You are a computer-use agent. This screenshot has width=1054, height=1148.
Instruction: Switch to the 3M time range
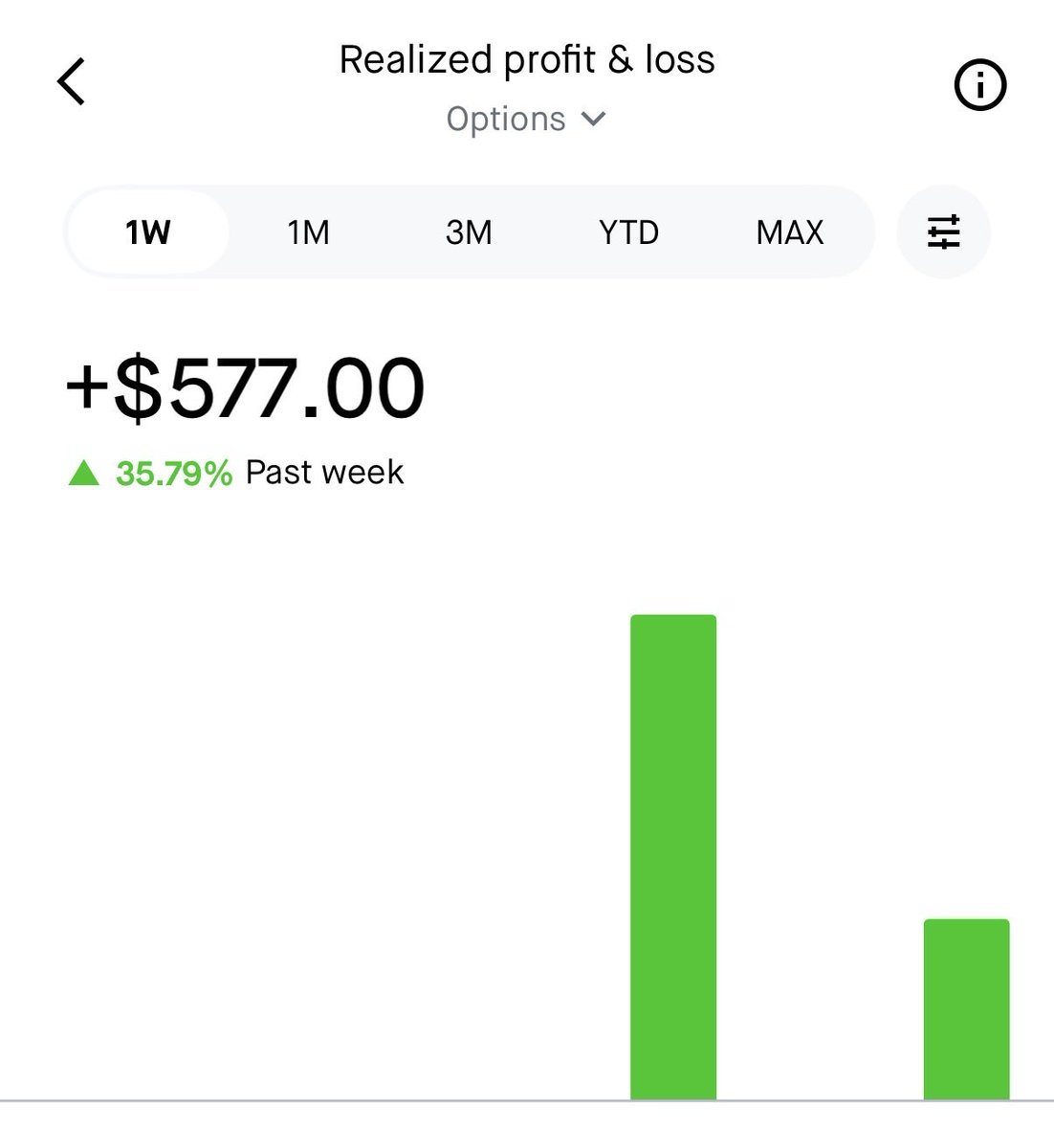[469, 232]
